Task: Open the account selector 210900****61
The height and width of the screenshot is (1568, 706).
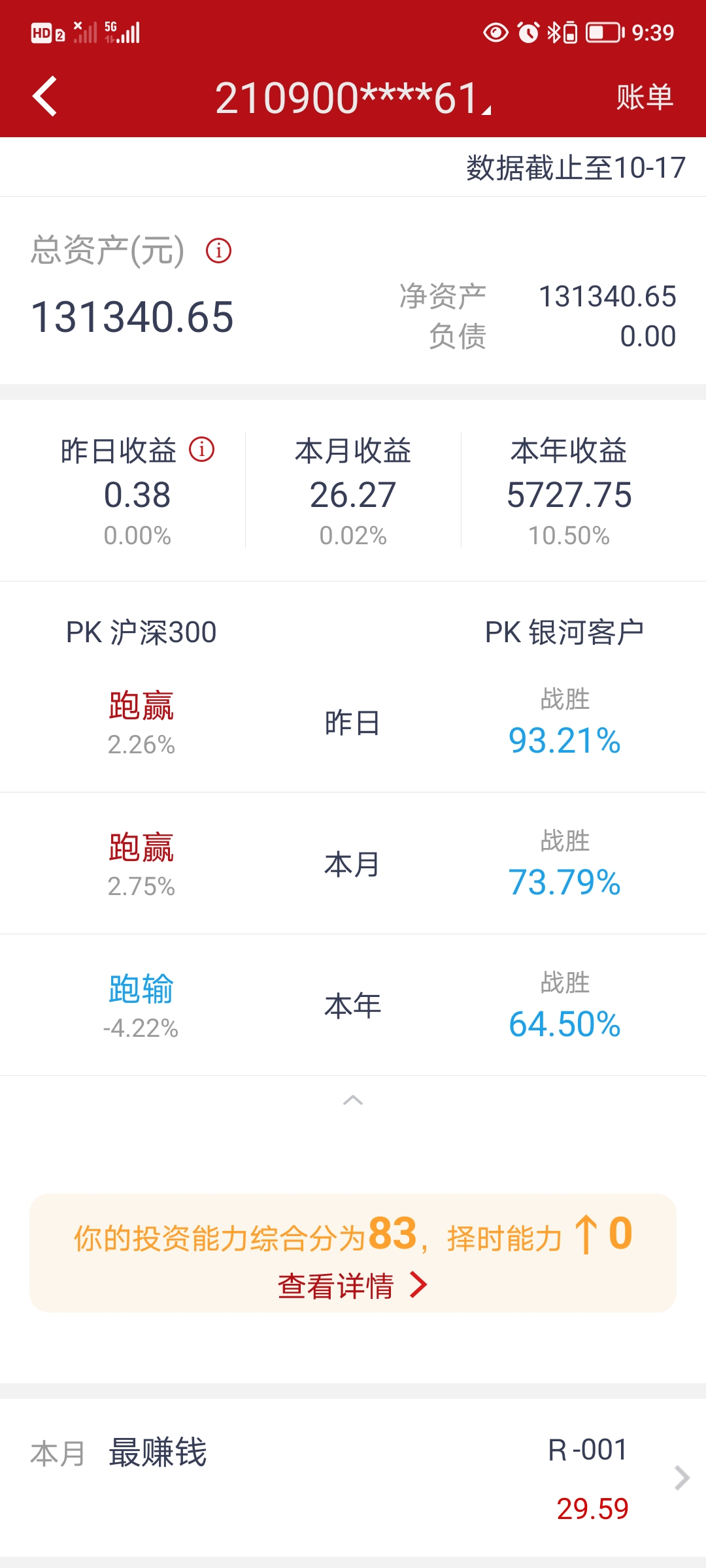Action: tap(353, 98)
